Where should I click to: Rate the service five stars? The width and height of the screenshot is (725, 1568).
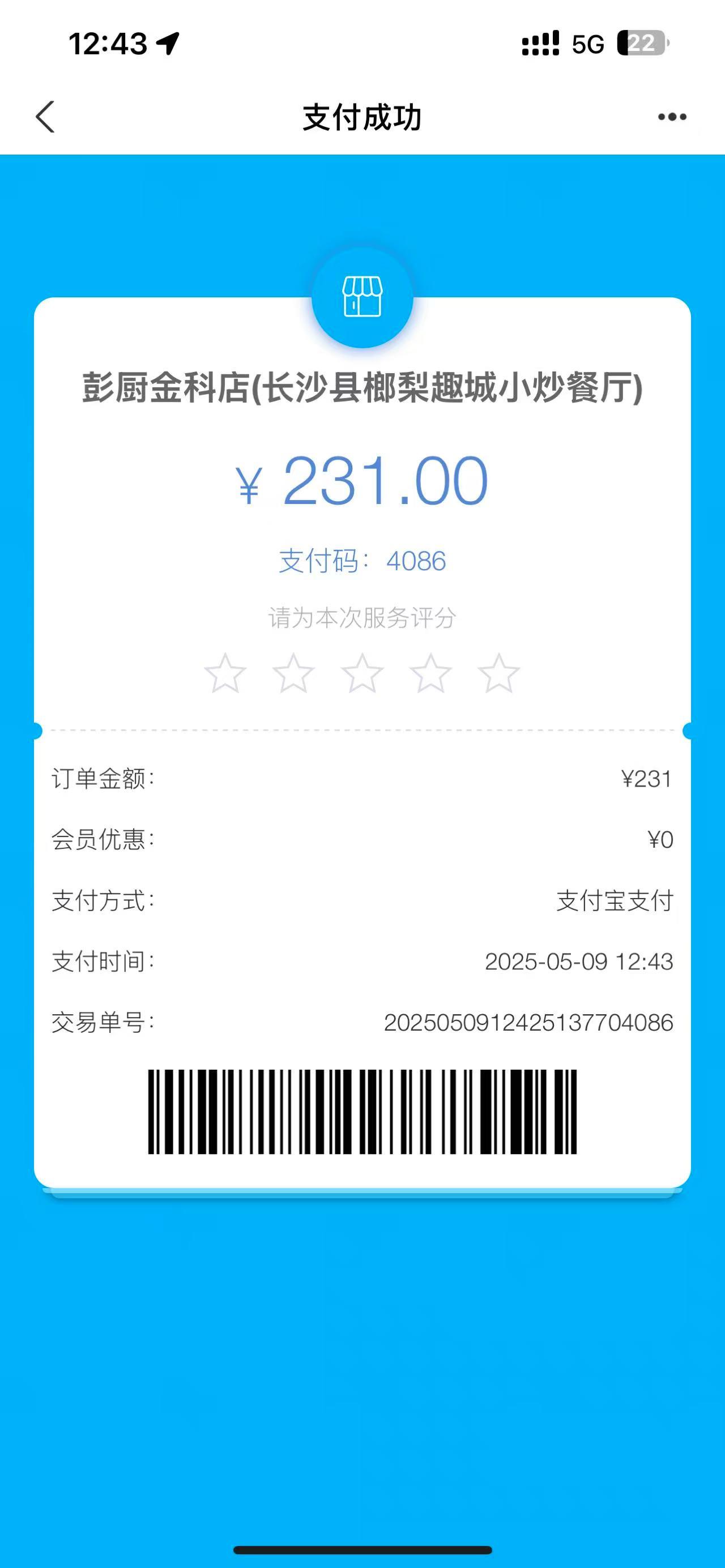coord(499,673)
